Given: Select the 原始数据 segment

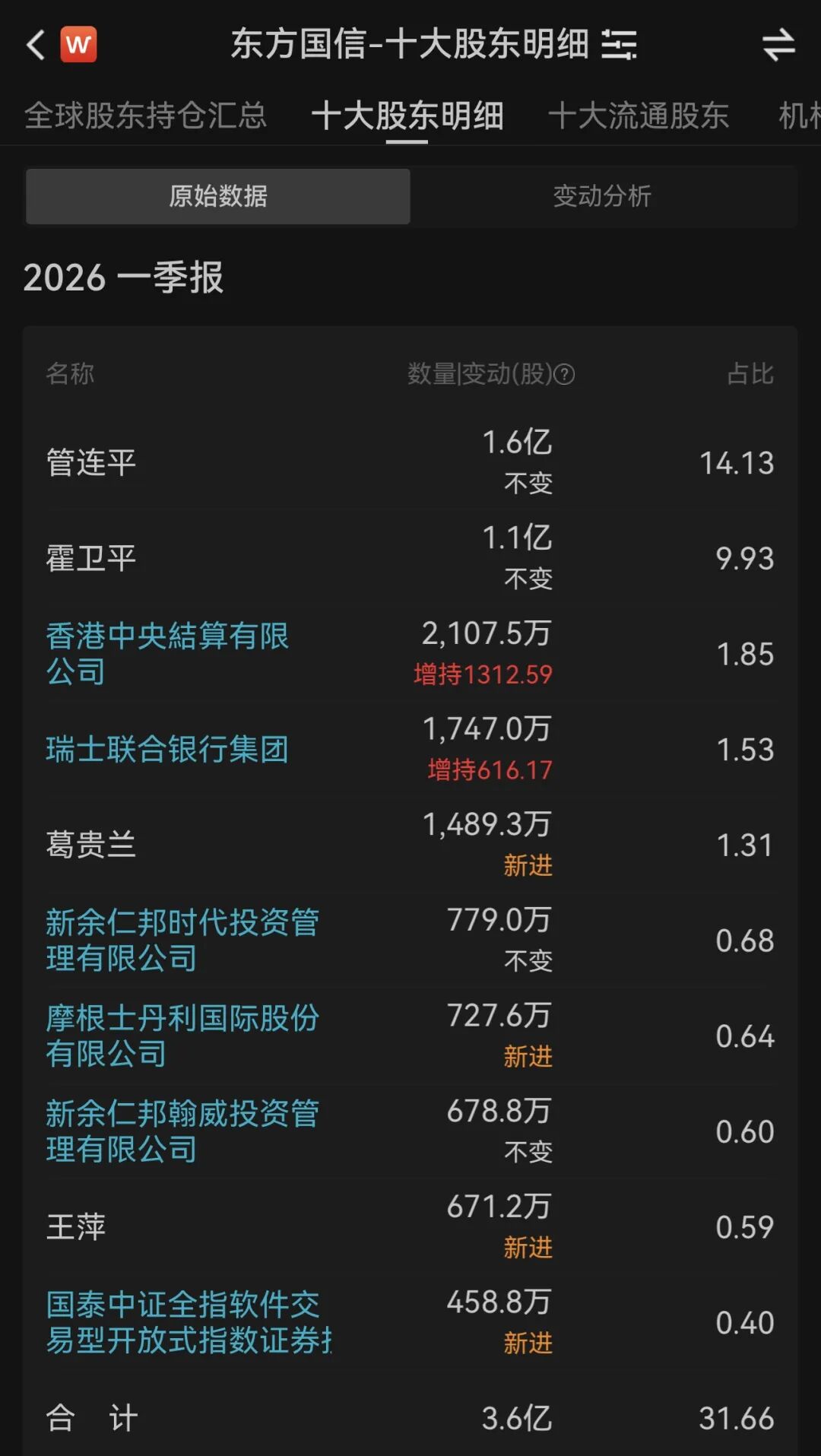Looking at the screenshot, I should point(218,196).
